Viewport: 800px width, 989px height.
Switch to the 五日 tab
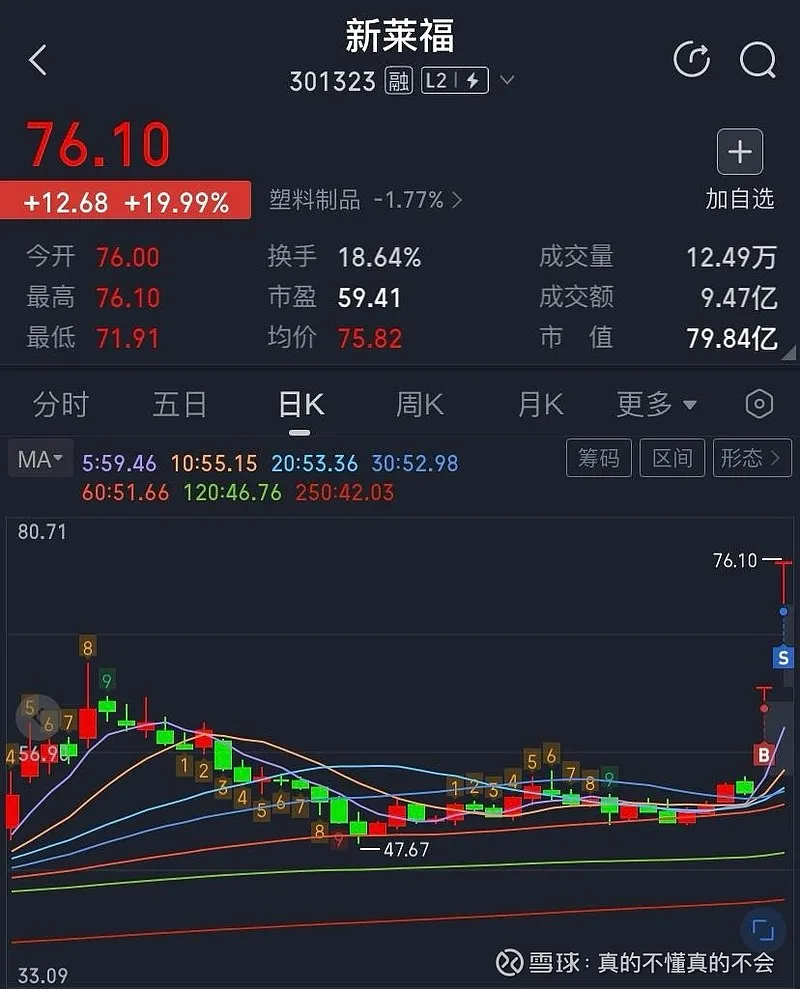180,405
